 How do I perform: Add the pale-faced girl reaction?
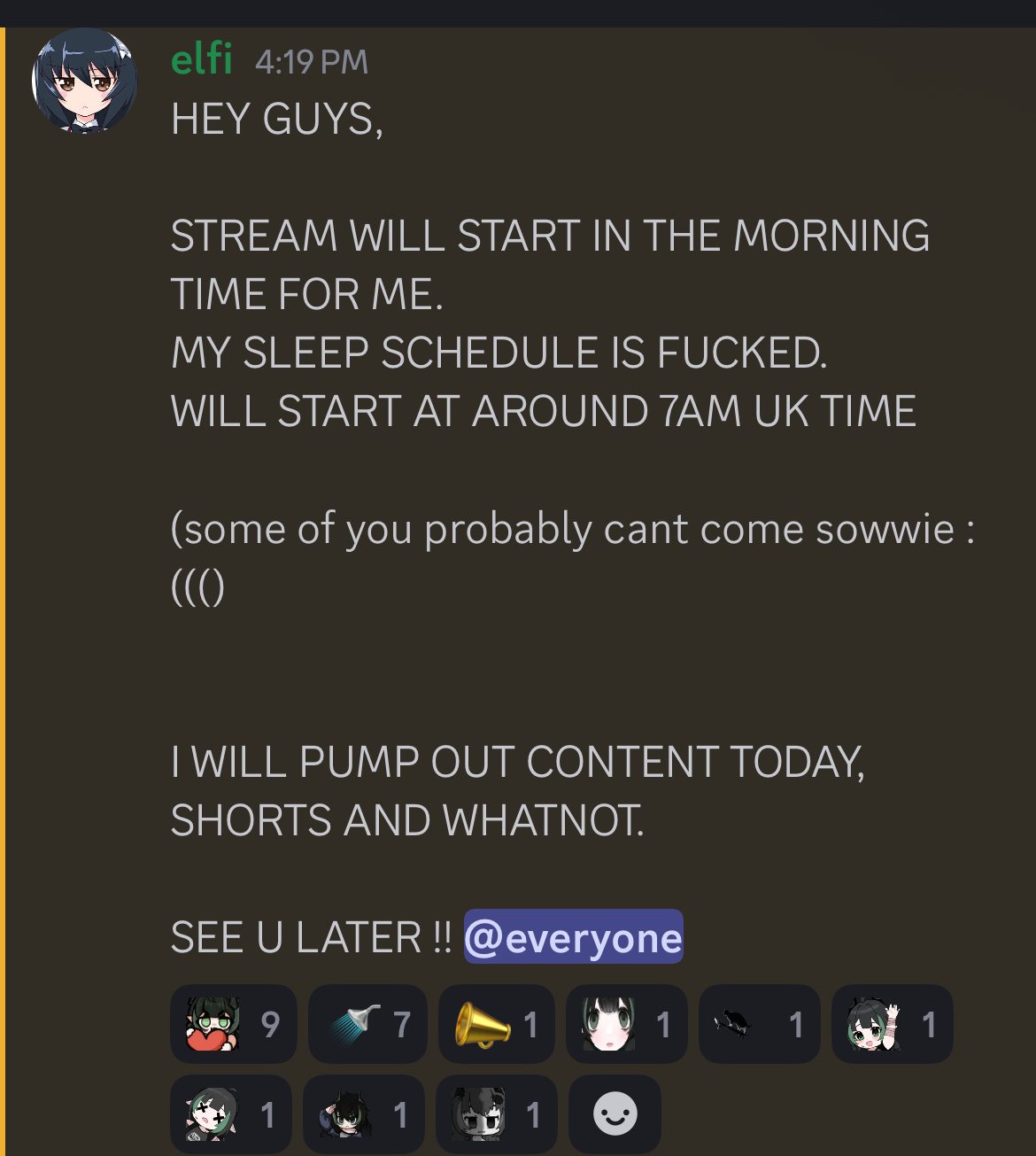tap(626, 1024)
